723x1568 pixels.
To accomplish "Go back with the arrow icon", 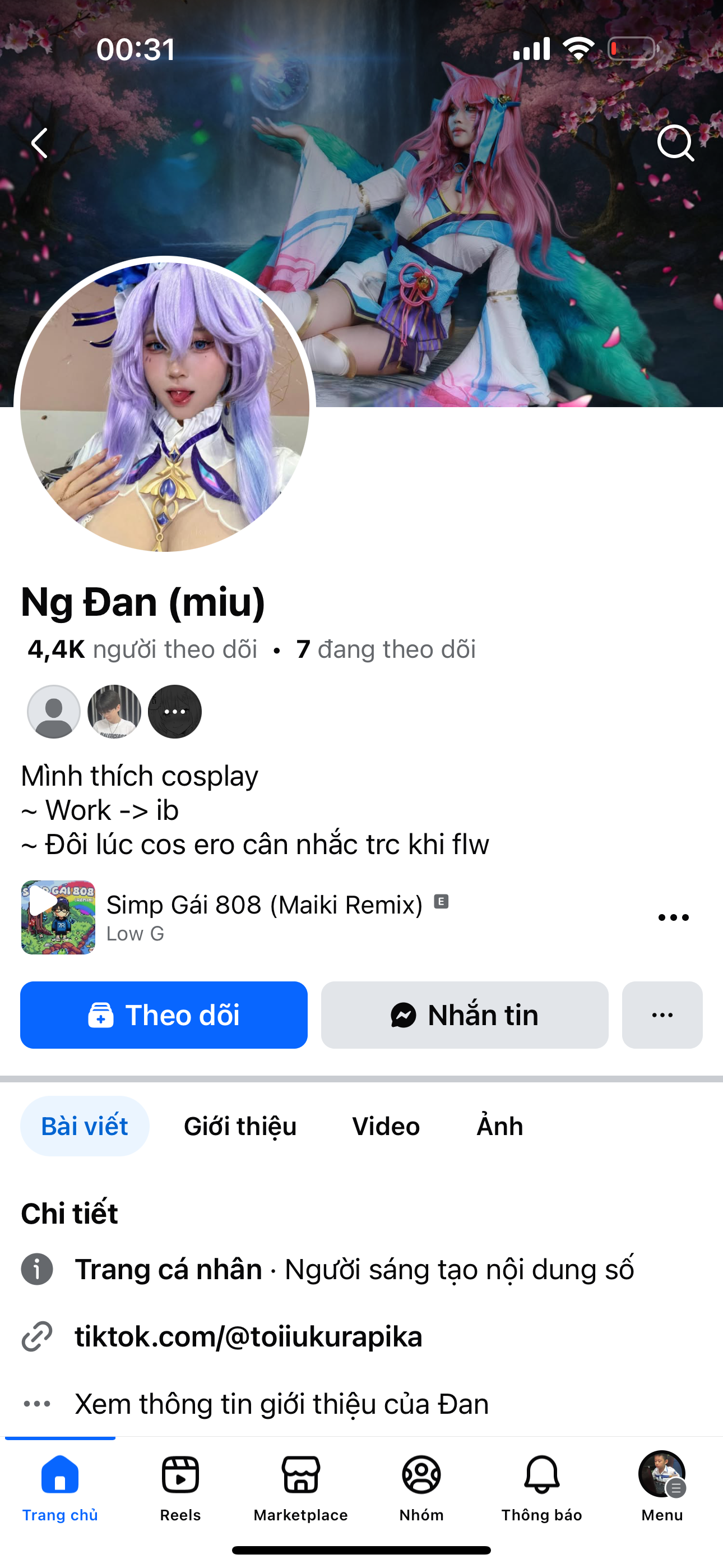I will 40,143.
